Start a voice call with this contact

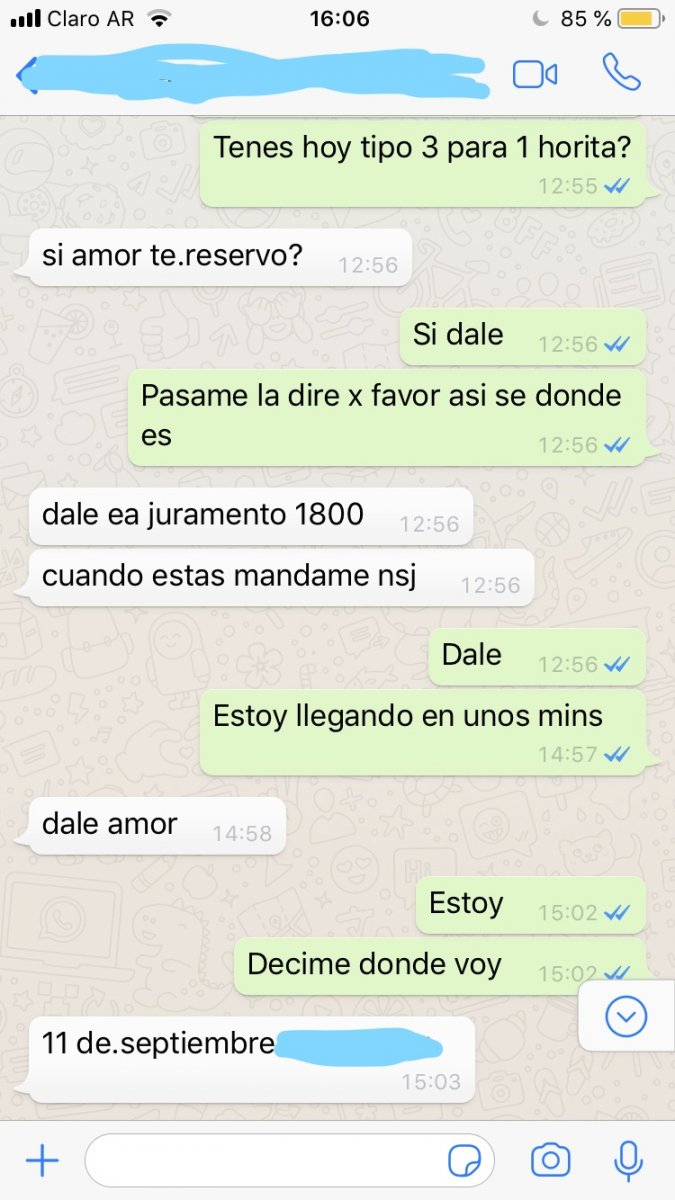coord(621,72)
